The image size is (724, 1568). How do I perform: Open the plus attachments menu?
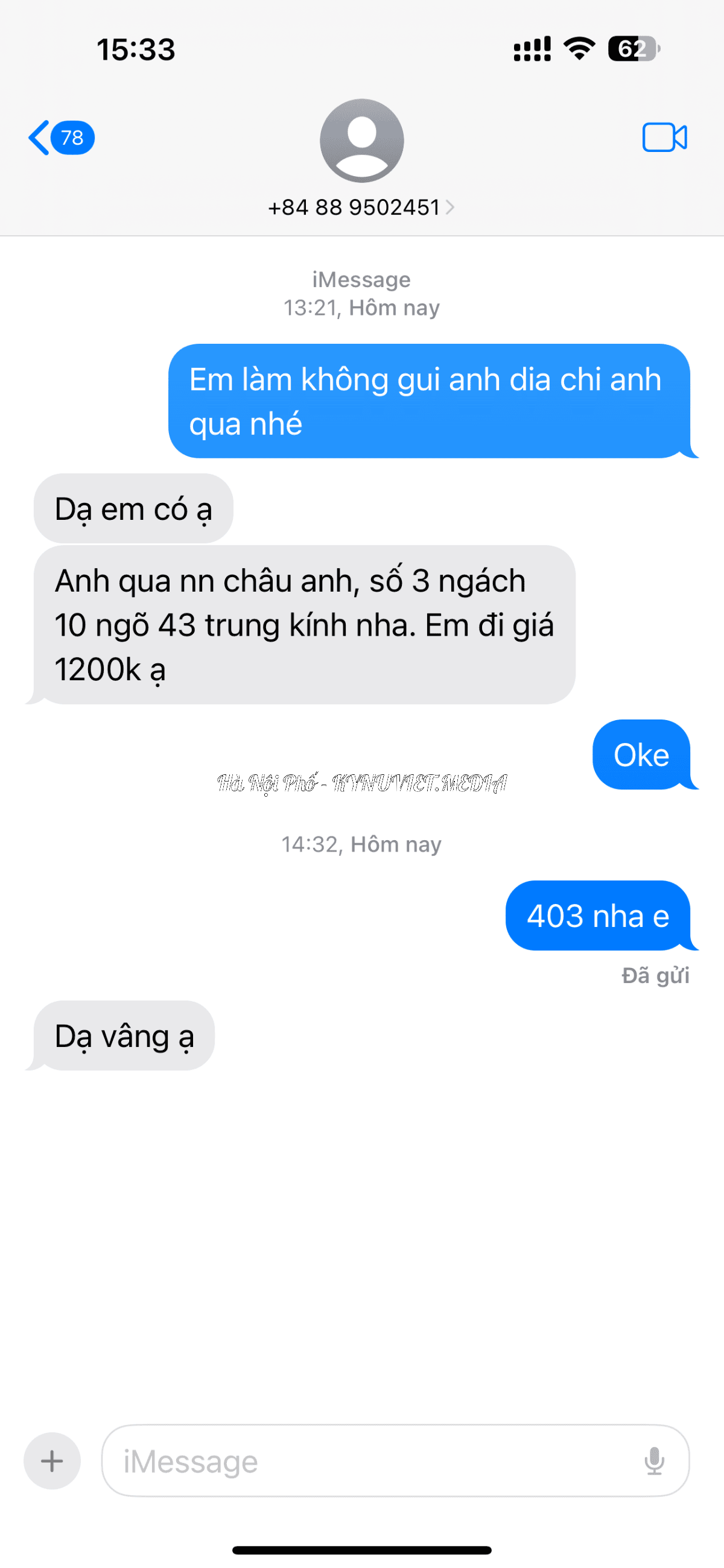[52, 1460]
